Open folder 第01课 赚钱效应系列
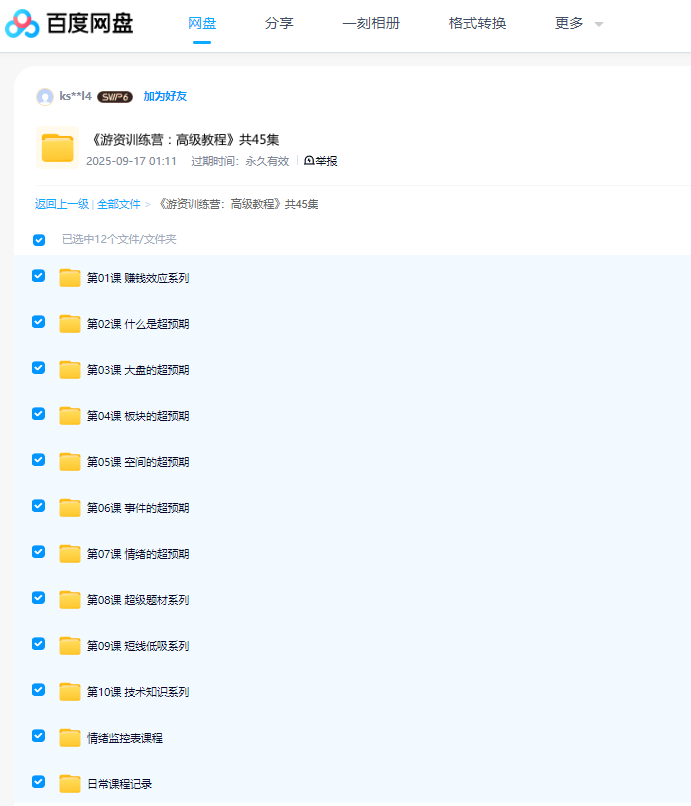 point(137,278)
